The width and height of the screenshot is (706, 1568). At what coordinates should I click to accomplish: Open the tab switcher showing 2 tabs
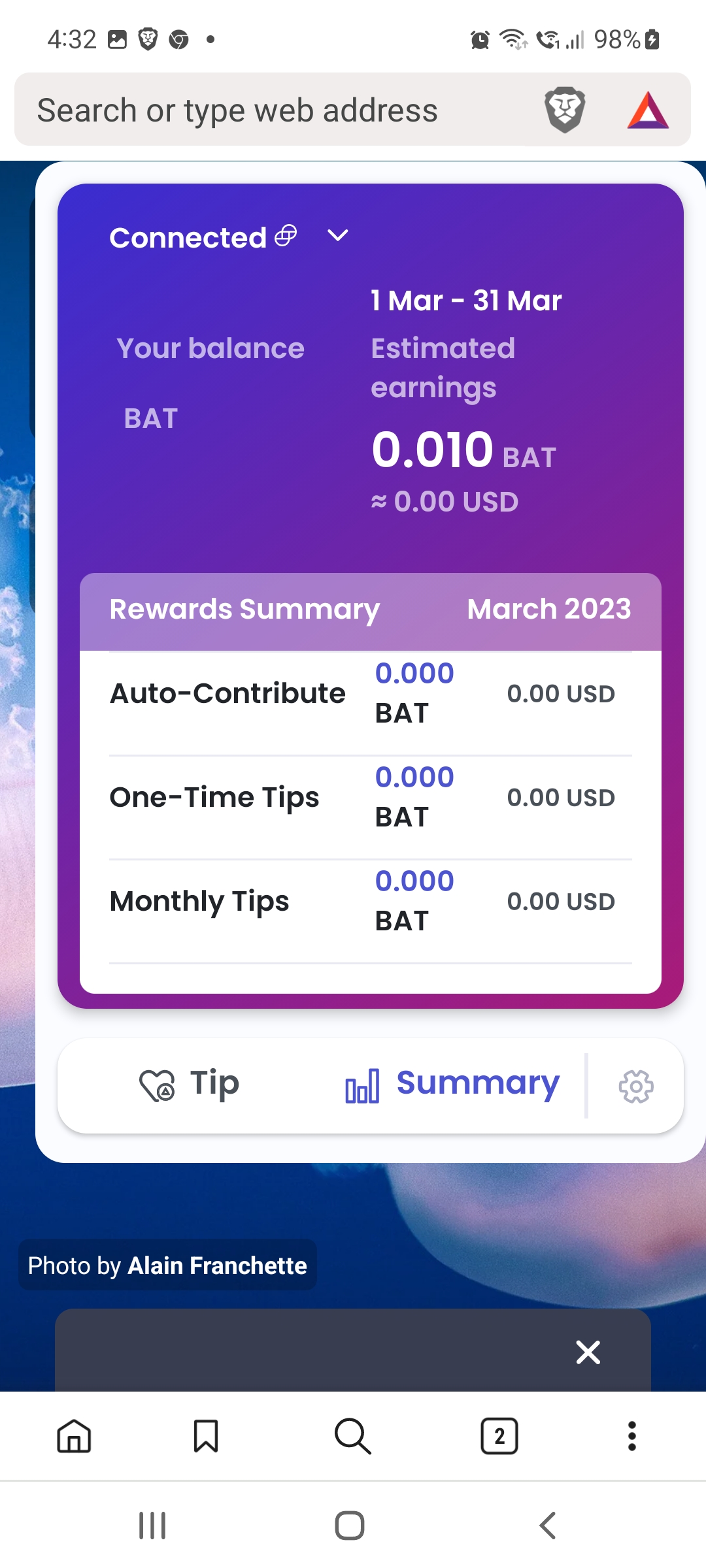coord(499,1436)
